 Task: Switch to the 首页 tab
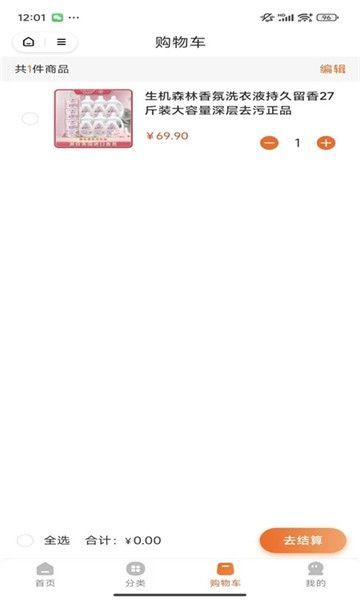(x=45, y=575)
